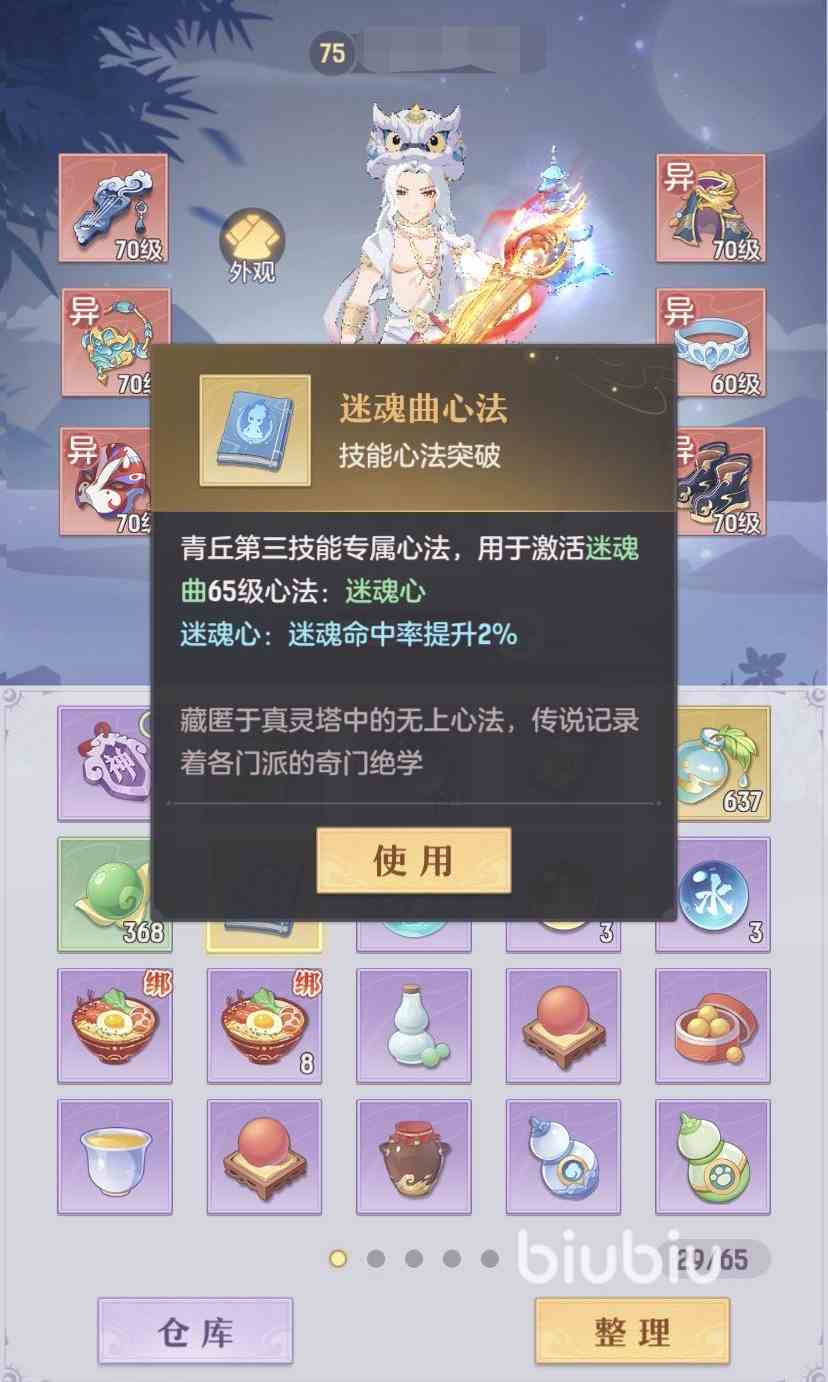
Task: Select the red box of golden balls
Action: click(x=712, y=1025)
